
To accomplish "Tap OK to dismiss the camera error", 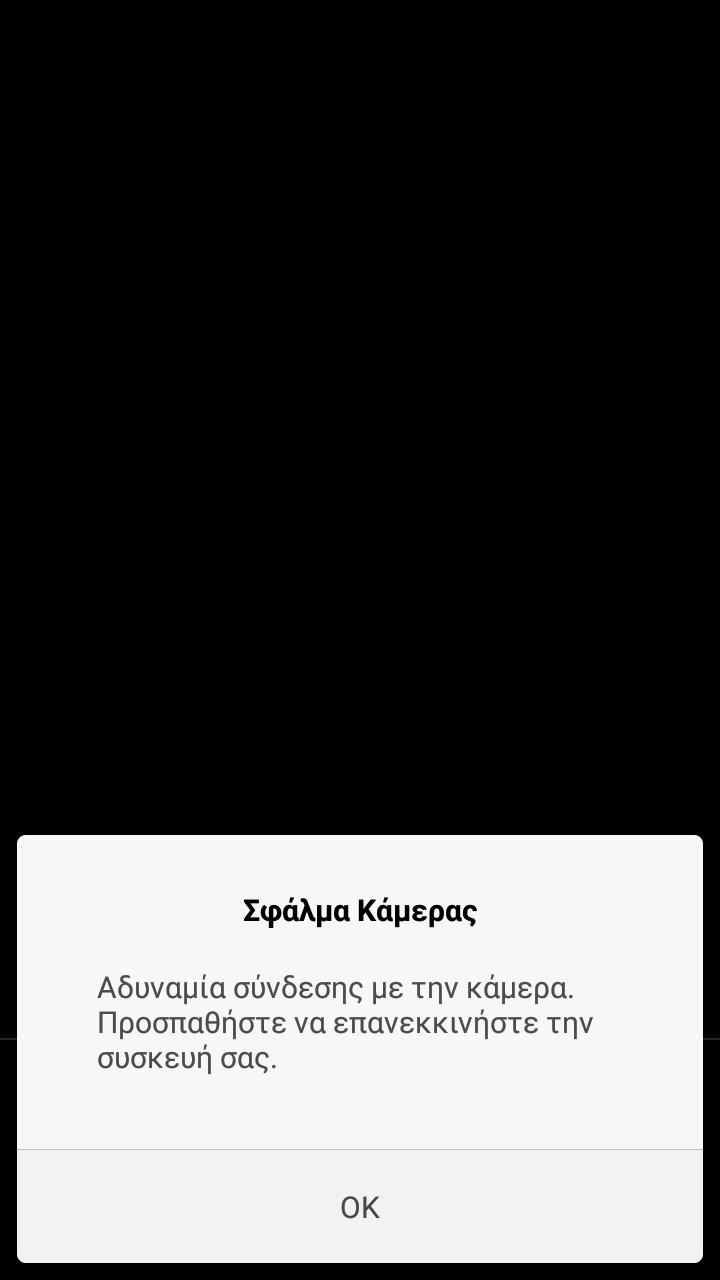I will (360, 1207).
